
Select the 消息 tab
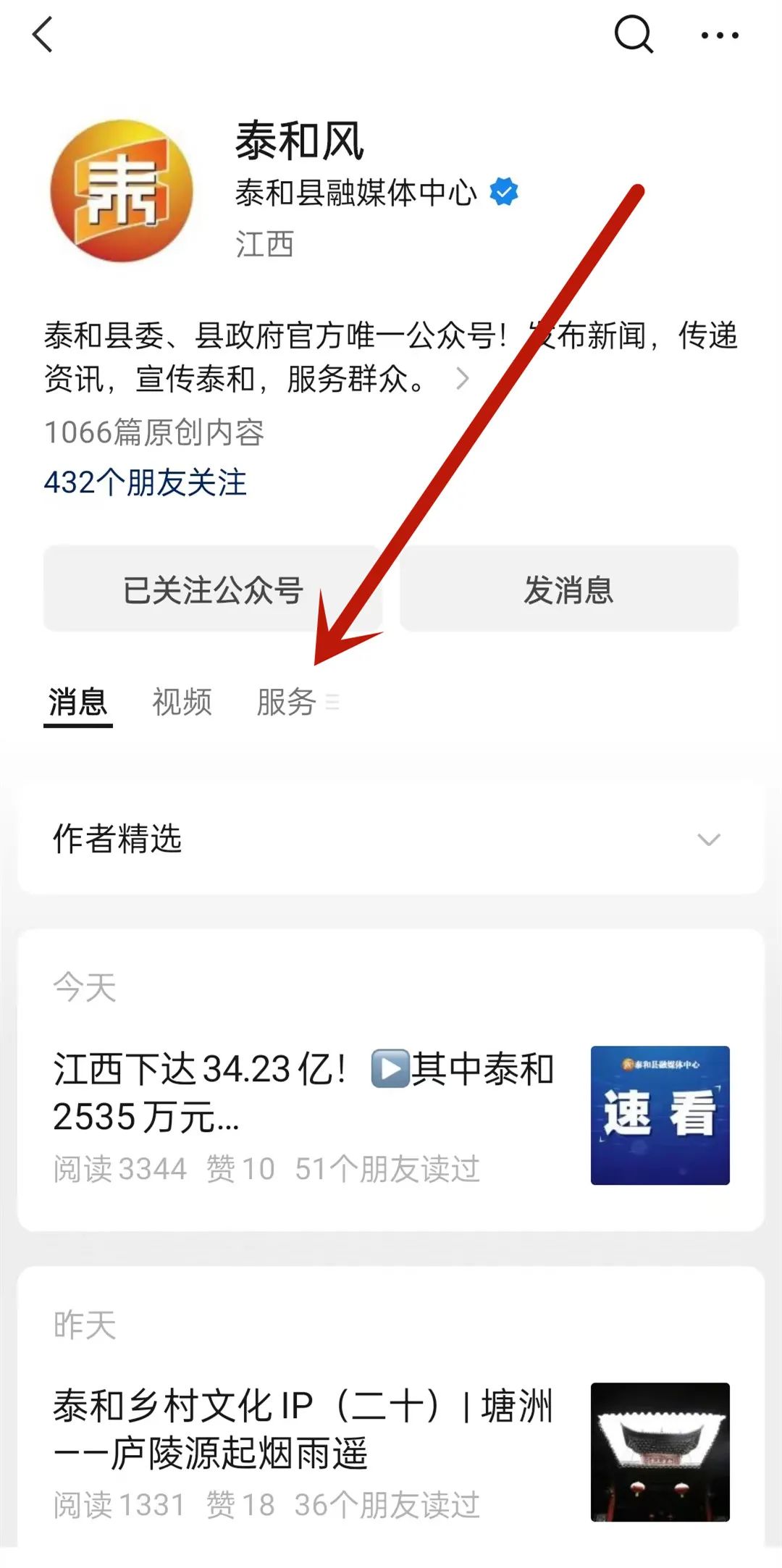pyautogui.click(x=78, y=702)
